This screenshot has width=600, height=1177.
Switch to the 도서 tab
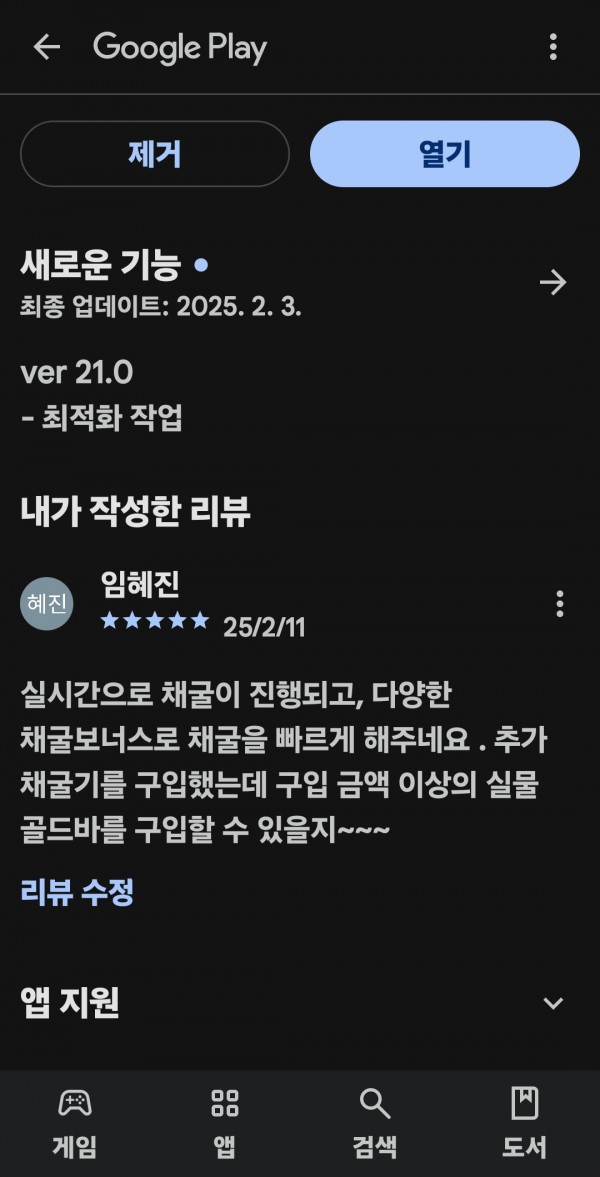(524, 1122)
